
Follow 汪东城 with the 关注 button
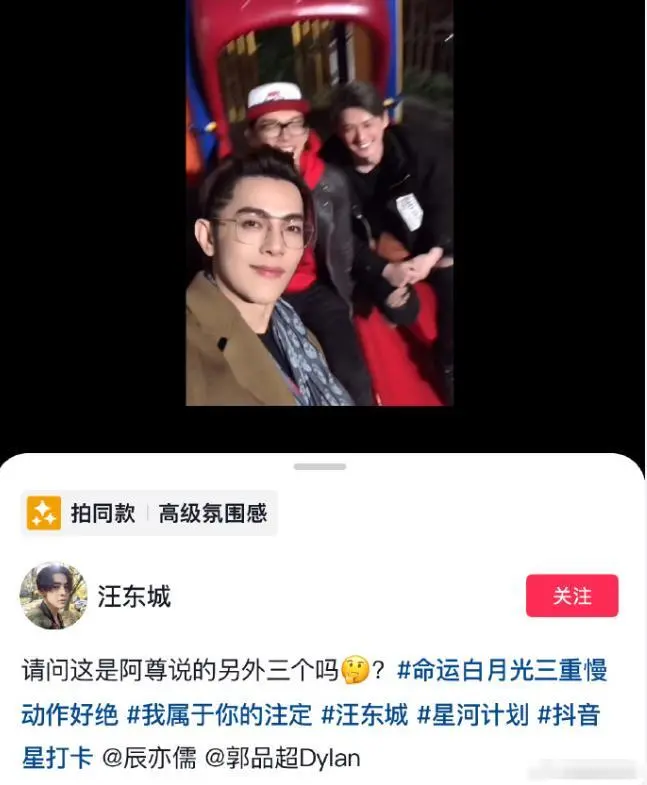click(572, 596)
